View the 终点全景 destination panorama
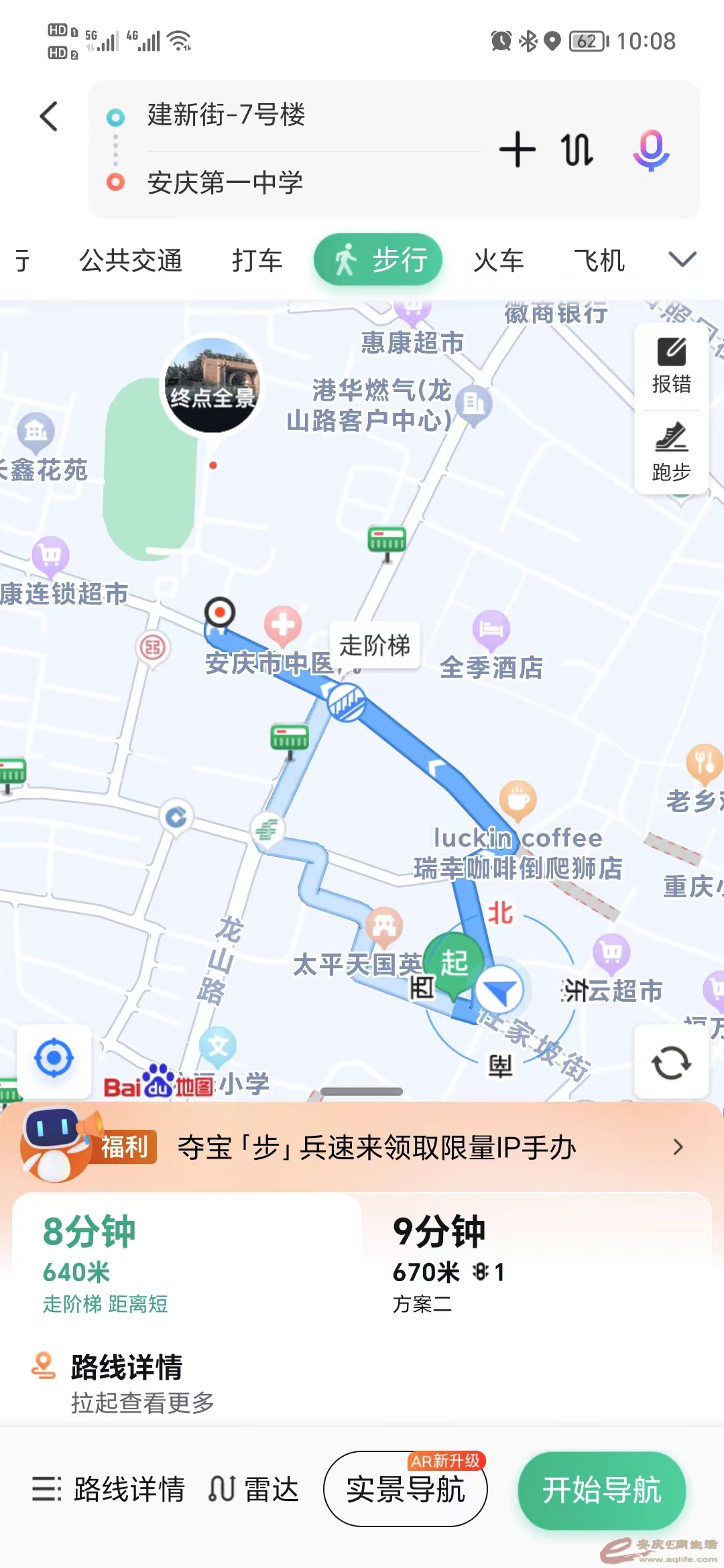Image resolution: width=724 pixels, height=1568 pixels. (212, 385)
